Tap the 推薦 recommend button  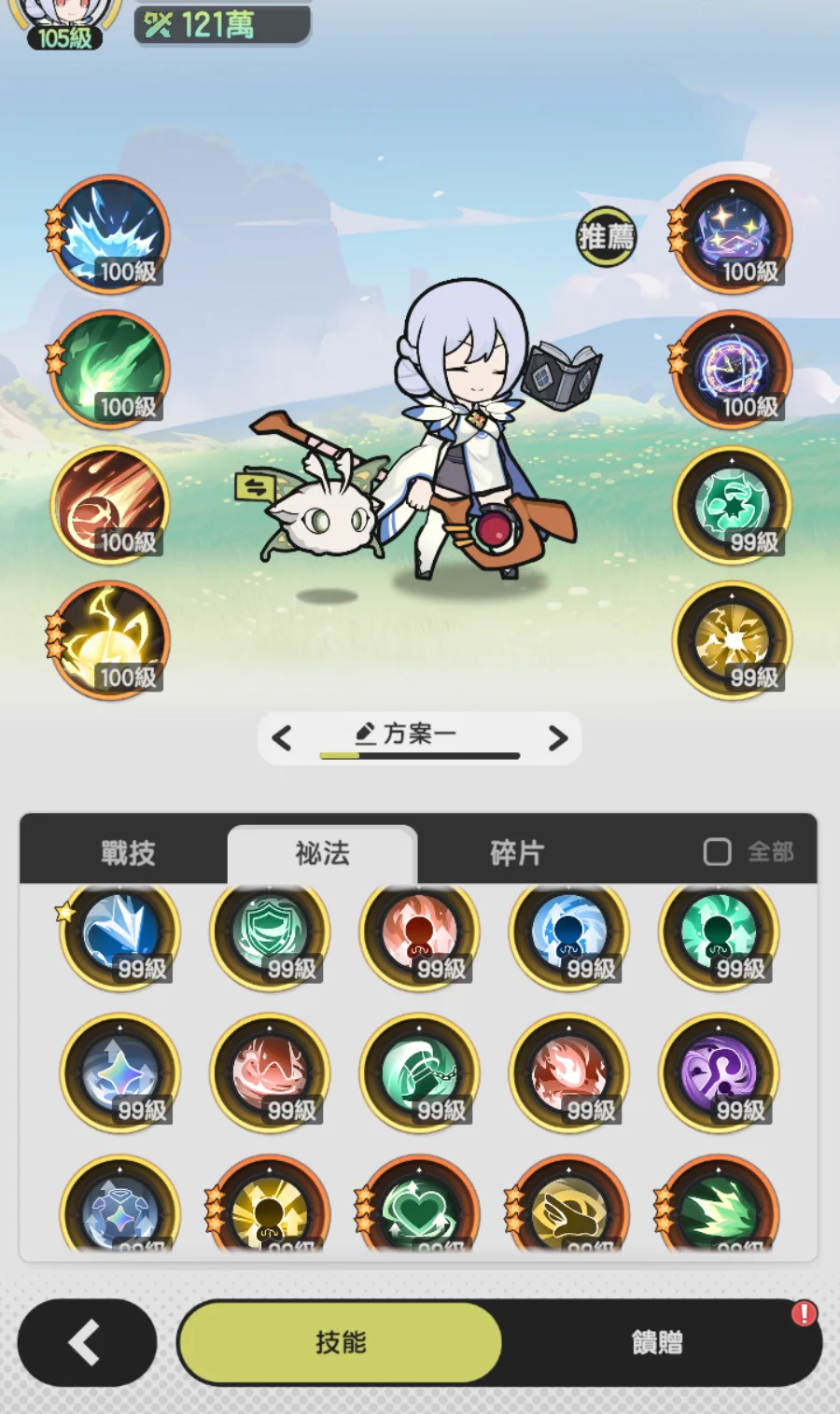pos(606,236)
